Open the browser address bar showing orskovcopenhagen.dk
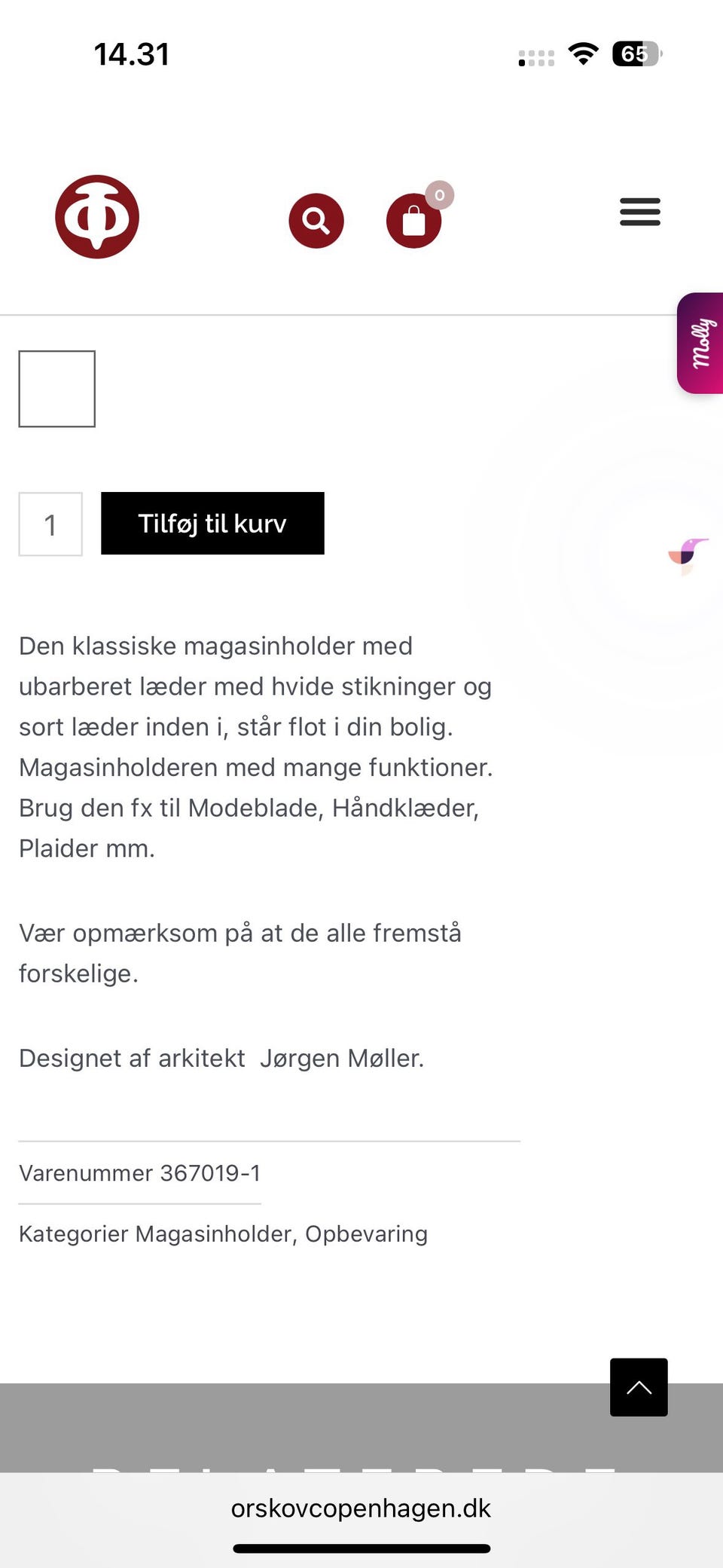 click(x=361, y=1508)
